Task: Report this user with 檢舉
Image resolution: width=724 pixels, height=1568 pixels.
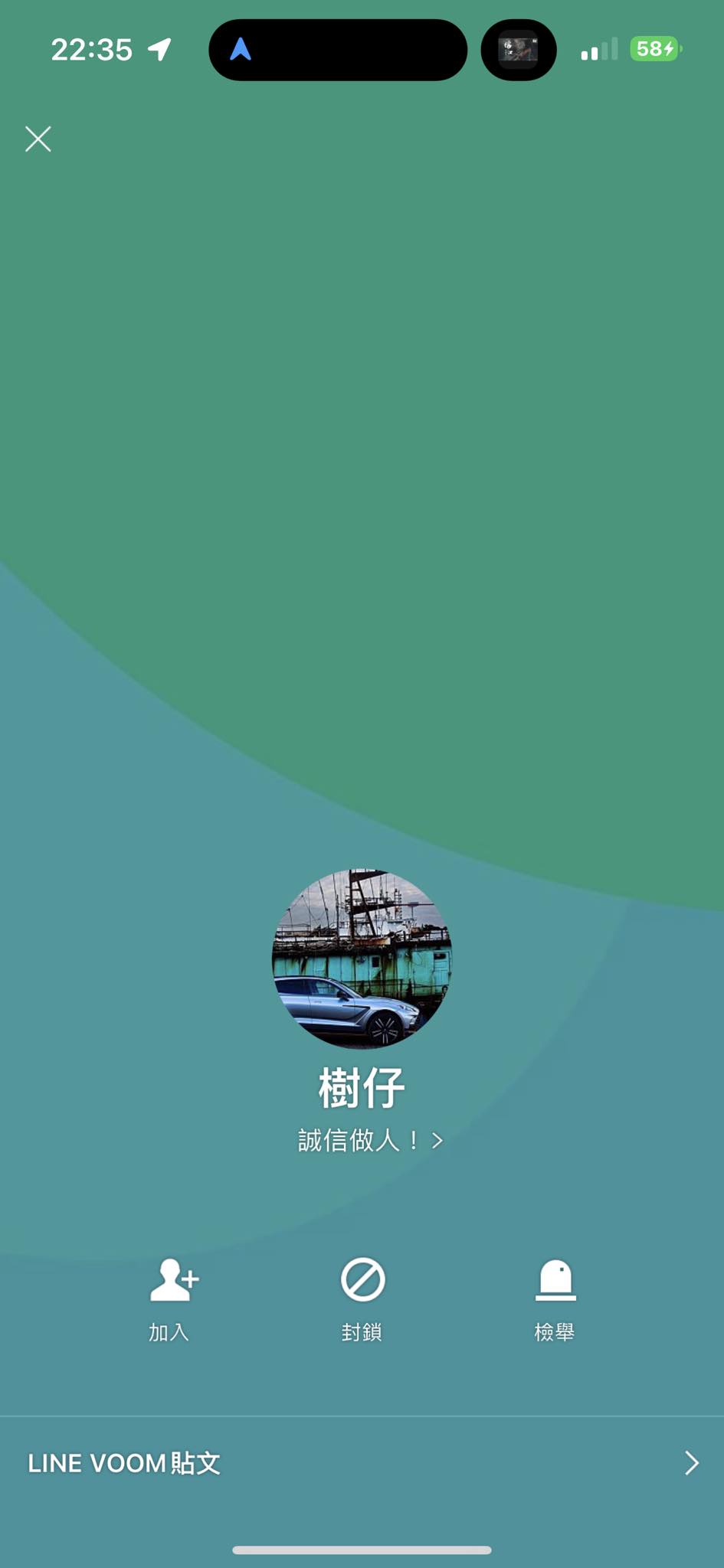Action: tap(555, 1298)
